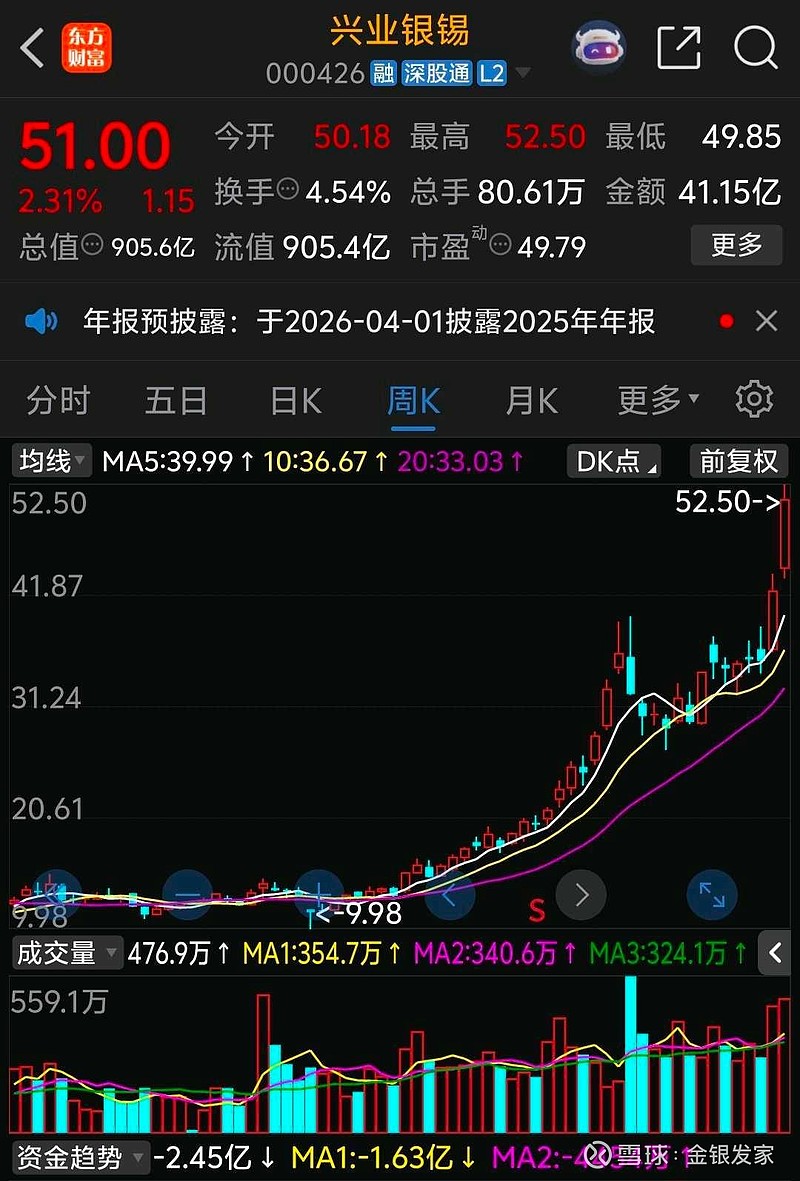Click the announcement speaker icon

(40, 320)
